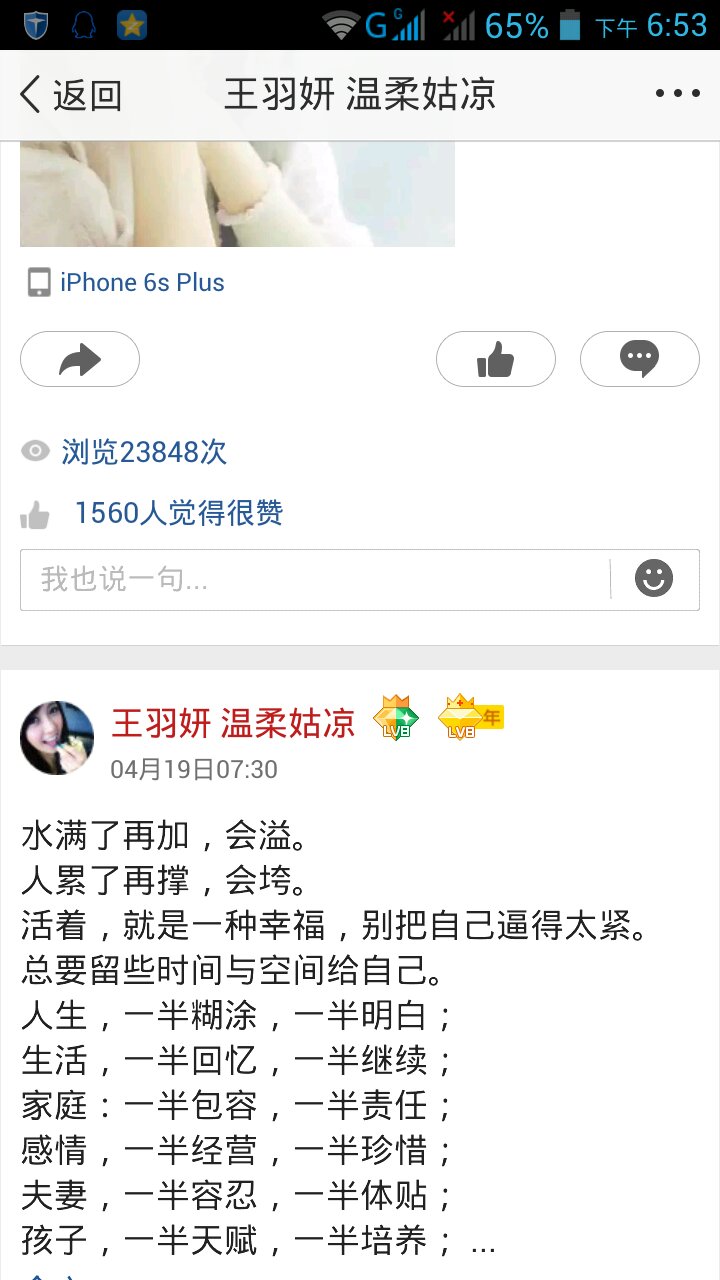
Task: Click the share arrow icon
Action: point(79,359)
